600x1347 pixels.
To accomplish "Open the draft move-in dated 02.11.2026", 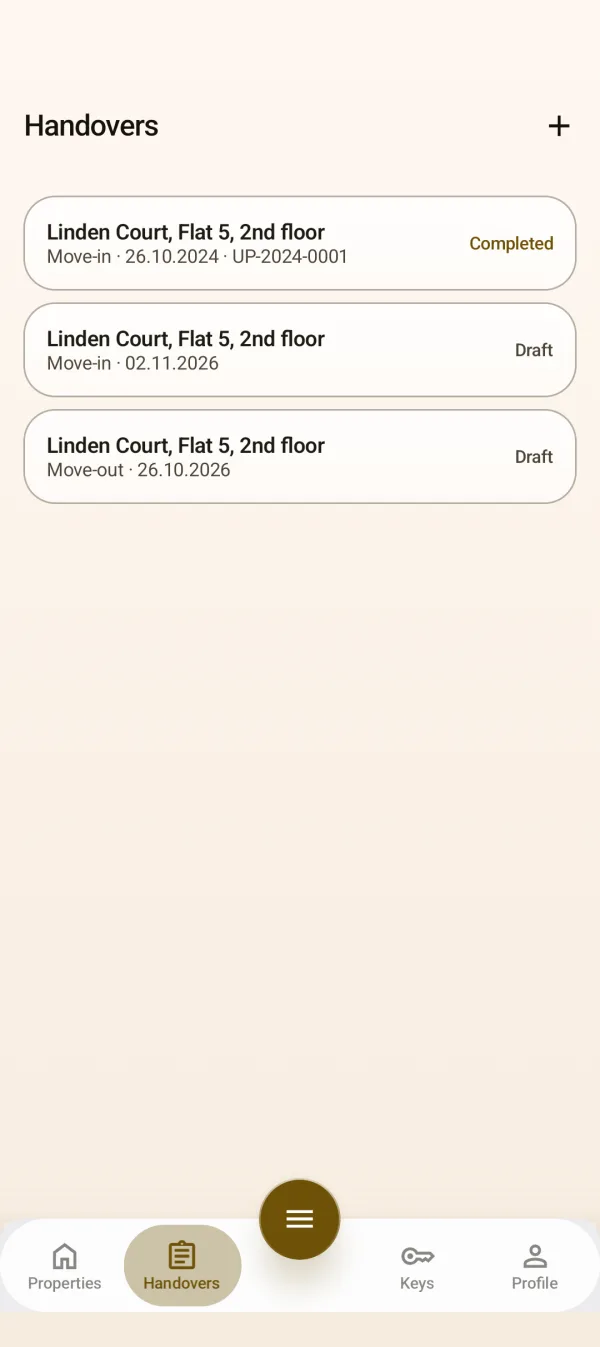I will (300, 350).
